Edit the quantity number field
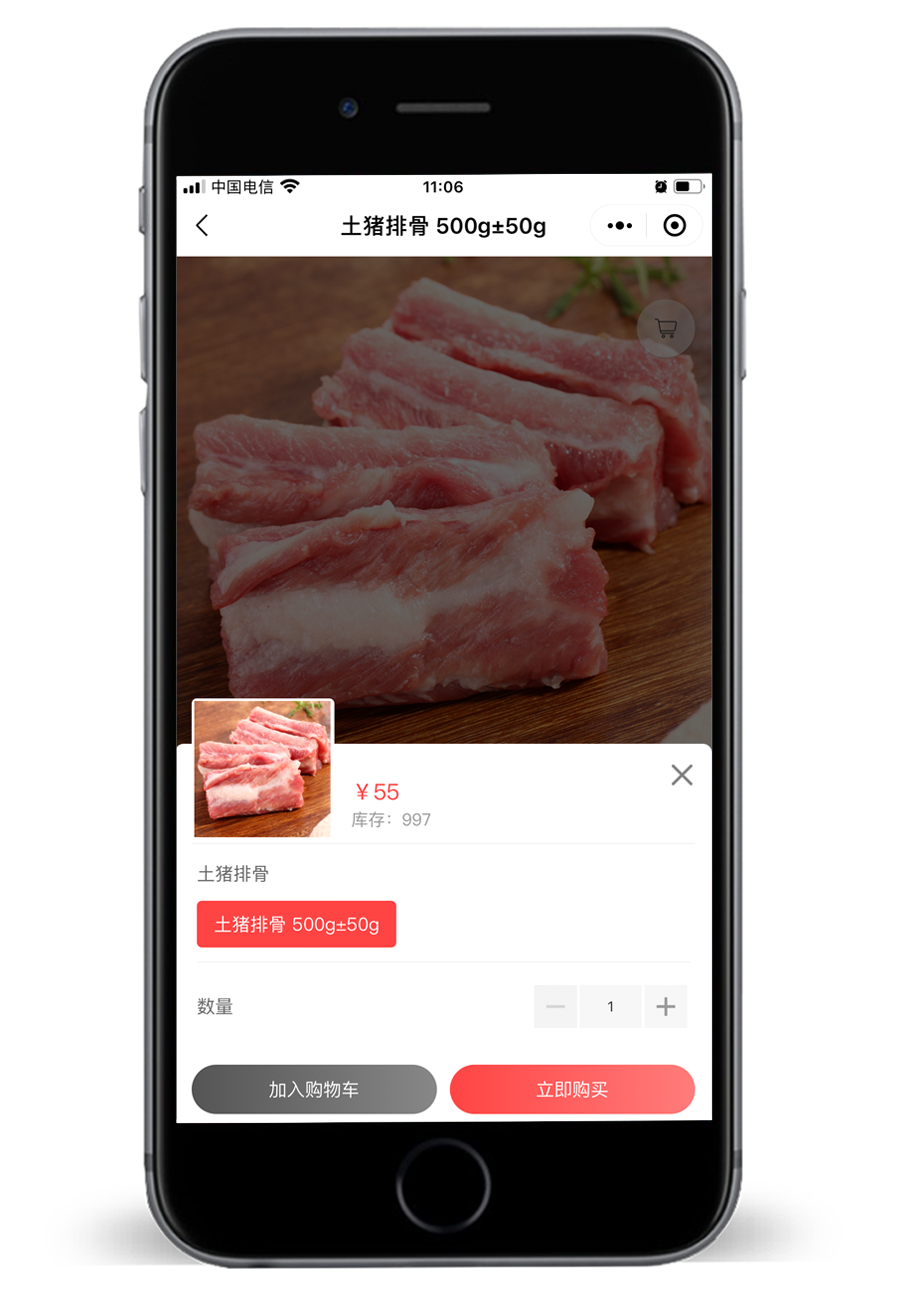 [x=610, y=1007]
